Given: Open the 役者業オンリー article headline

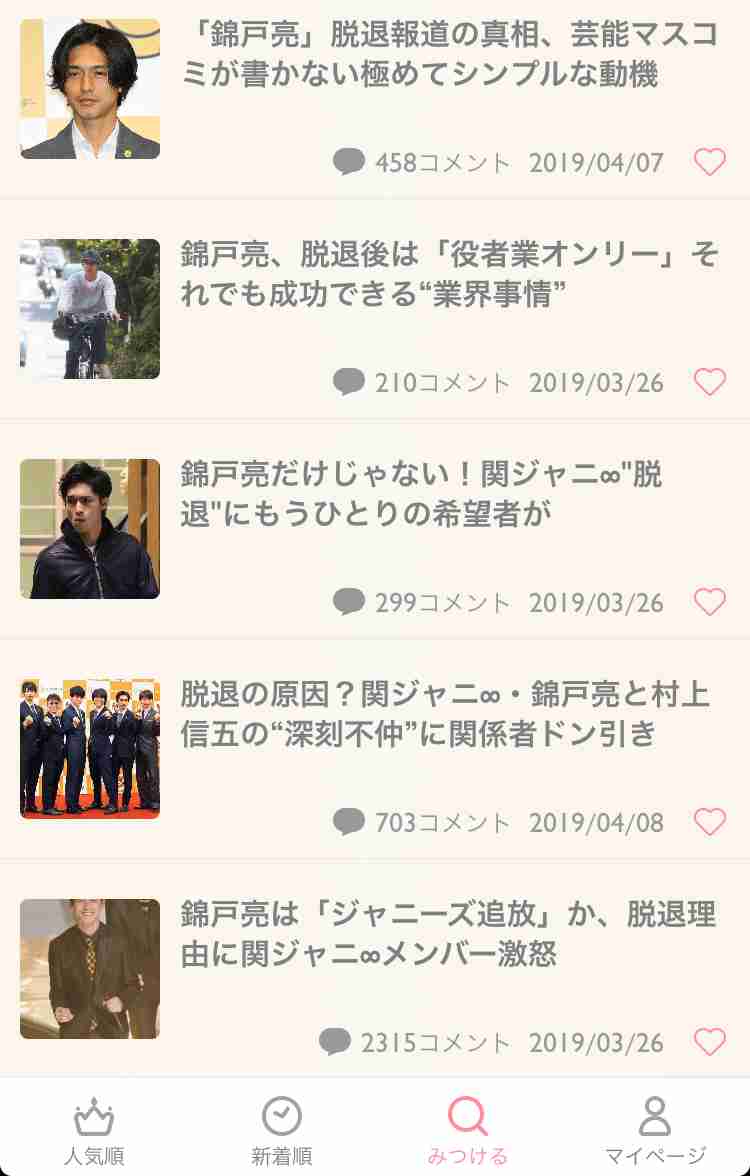Looking at the screenshot, I should pos(448,275).
